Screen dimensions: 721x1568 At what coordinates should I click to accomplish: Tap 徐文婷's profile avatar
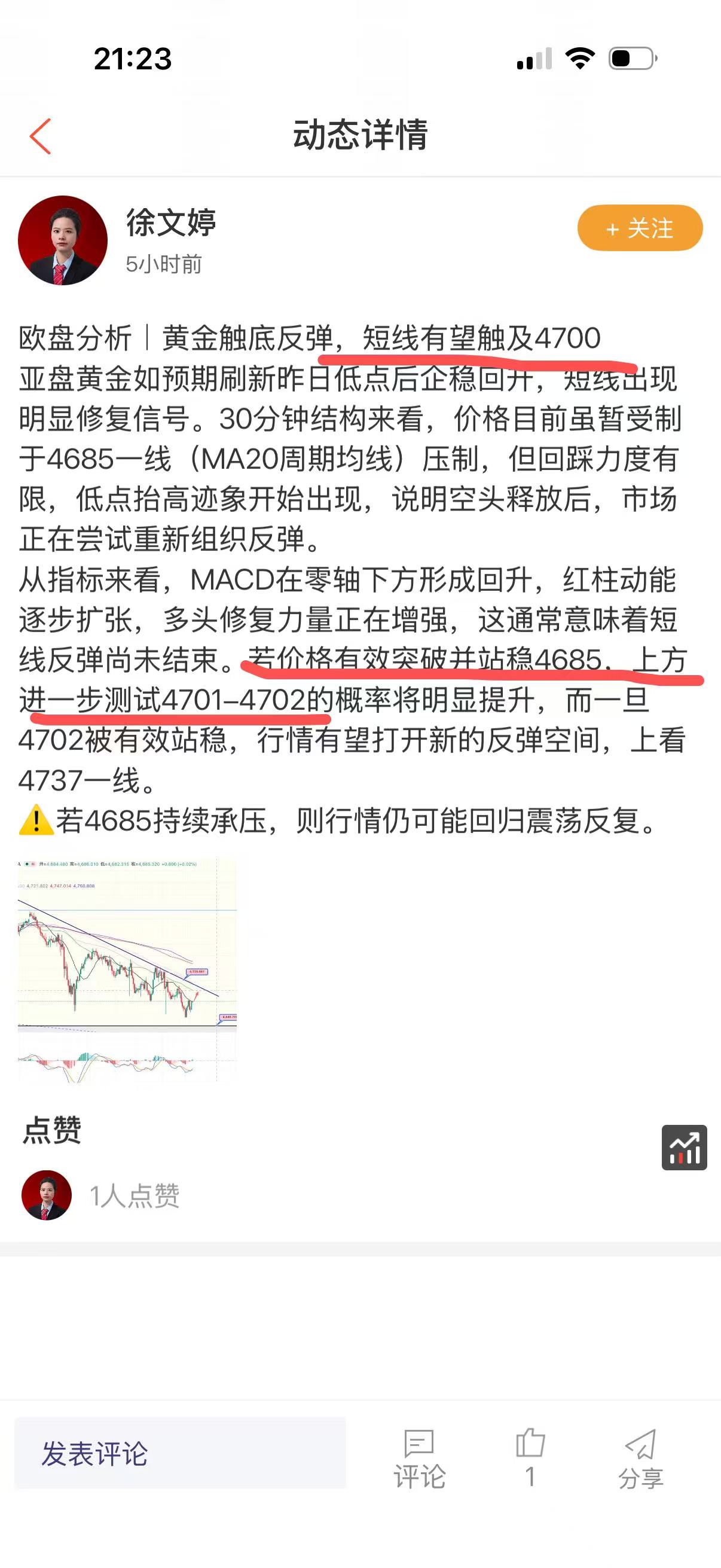63,240
